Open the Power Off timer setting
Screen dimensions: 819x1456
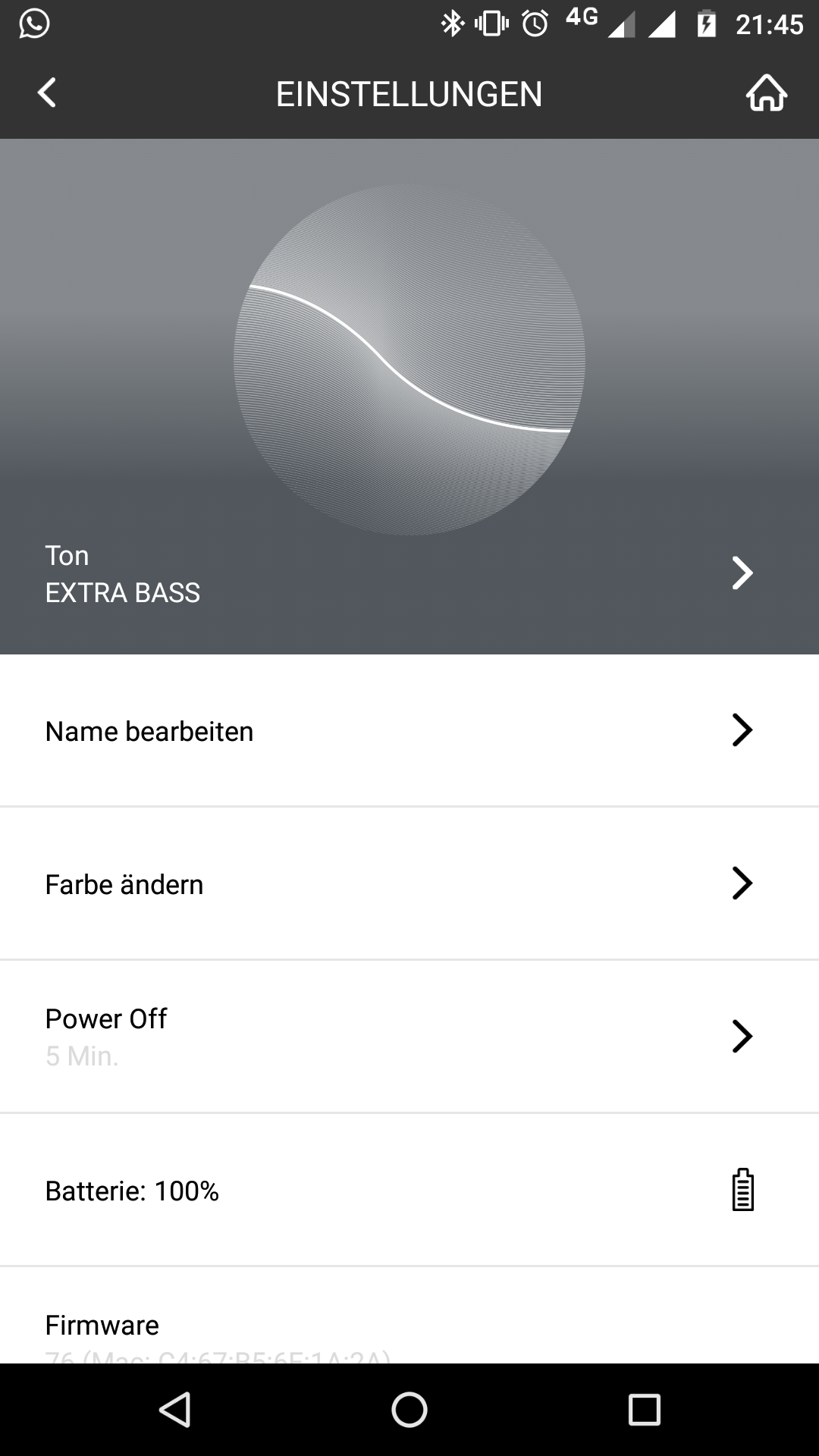click(x=409, y=1037)
